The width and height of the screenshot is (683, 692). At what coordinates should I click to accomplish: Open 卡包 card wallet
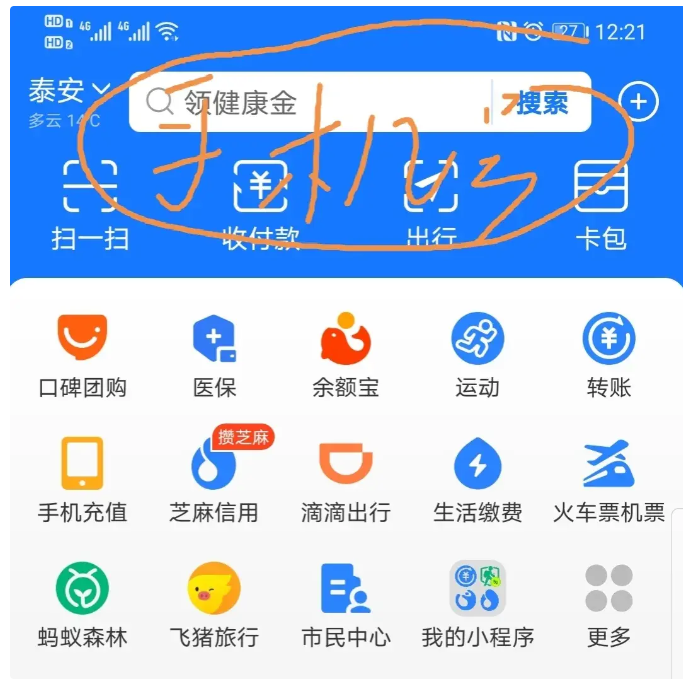click(x=601, y=204)
